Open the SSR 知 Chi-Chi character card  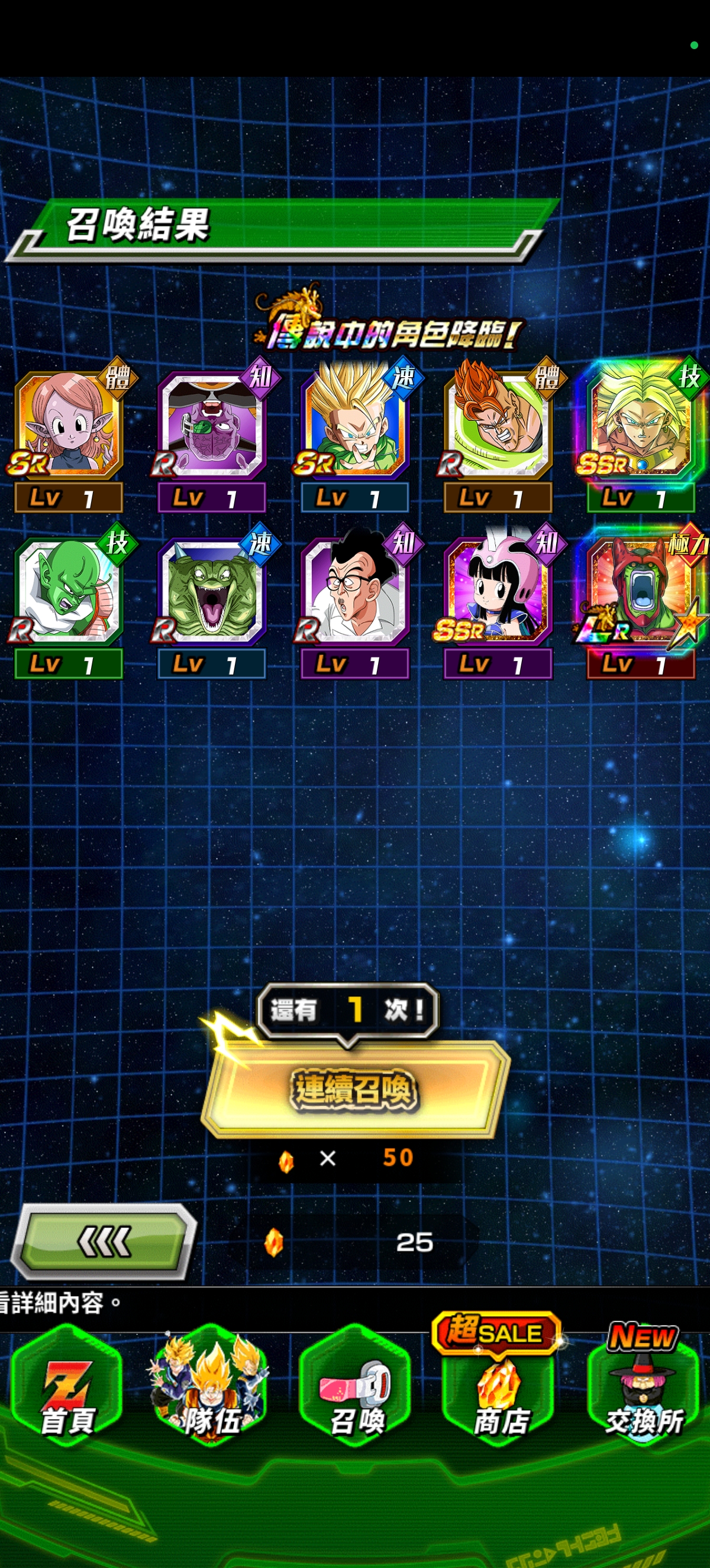(x=498, y=592)
